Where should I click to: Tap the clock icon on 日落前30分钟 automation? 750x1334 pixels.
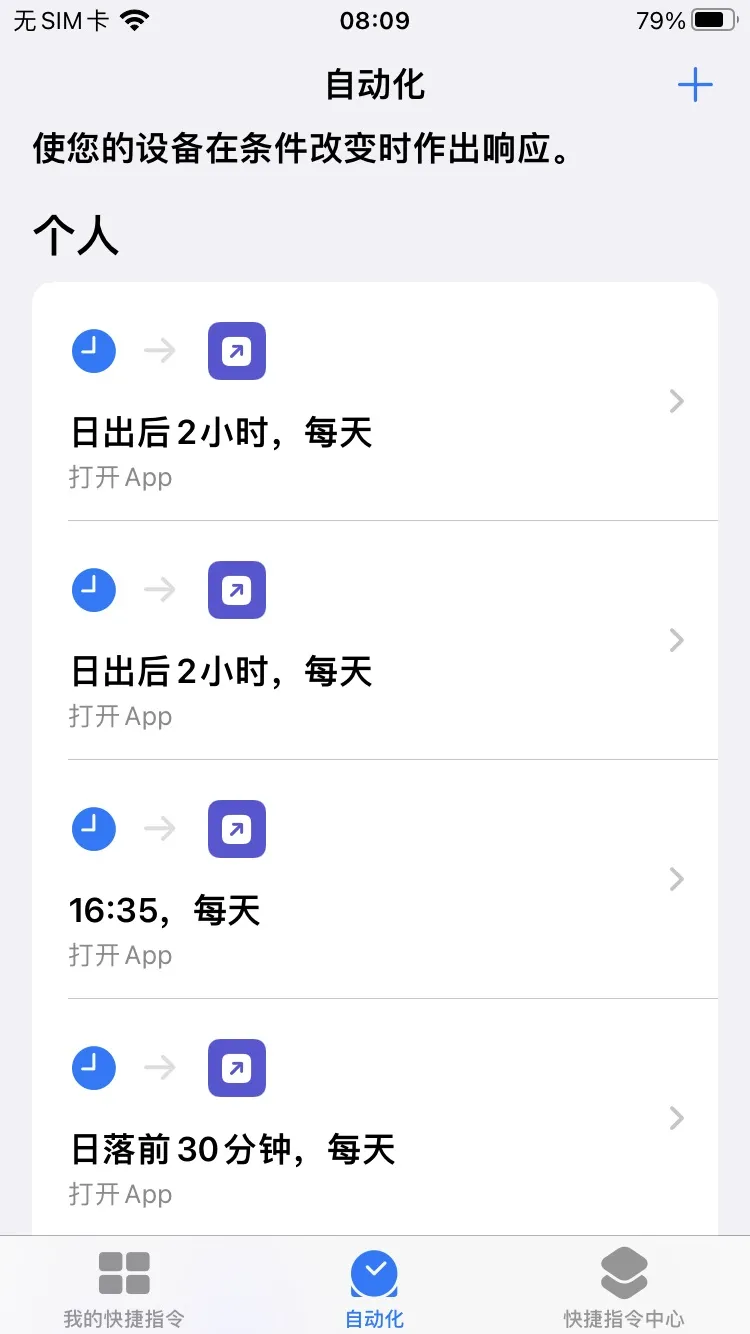(x=93, y=1067)
